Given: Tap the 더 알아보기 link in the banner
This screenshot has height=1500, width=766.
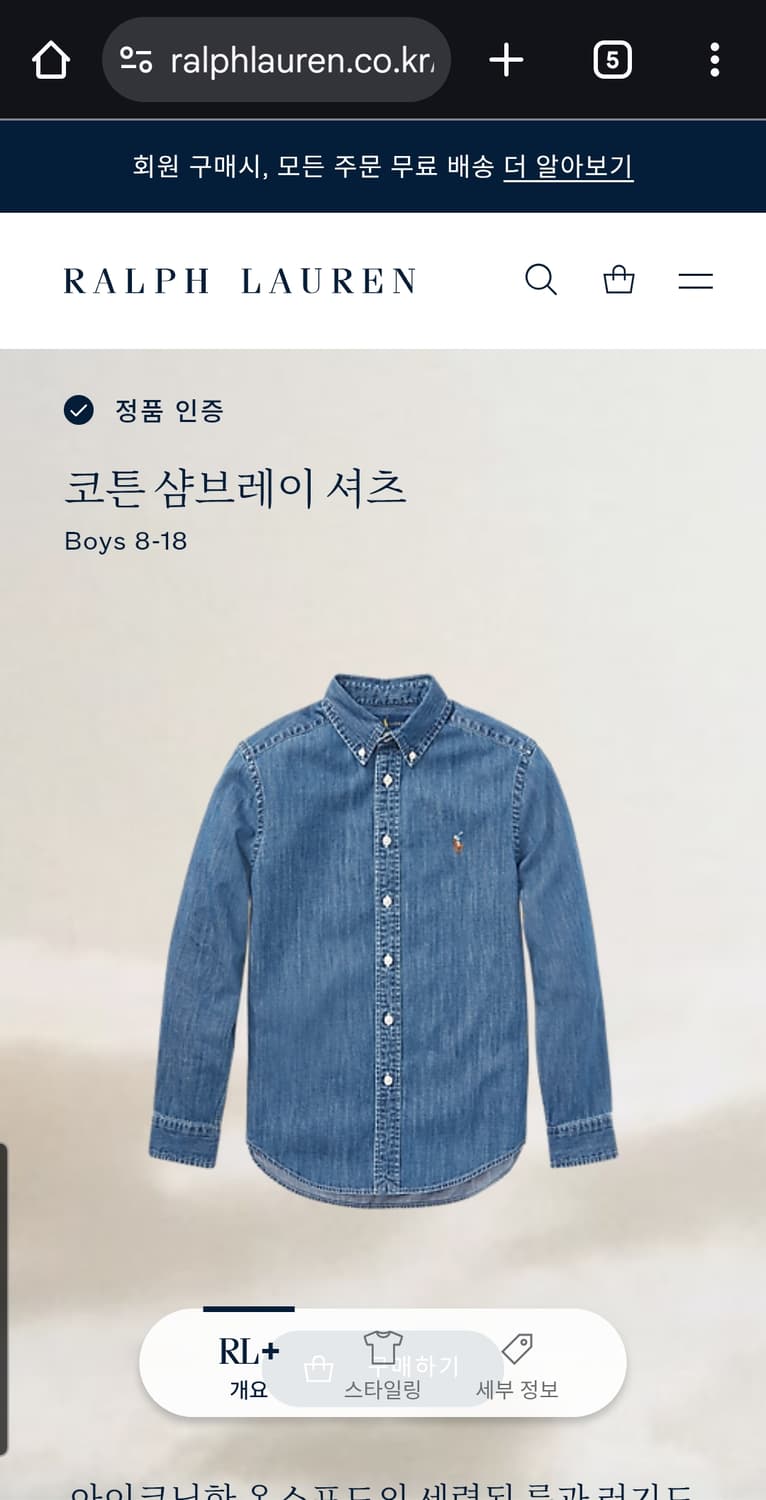Looking at the screenshot, I should click(x=567, y=166).
